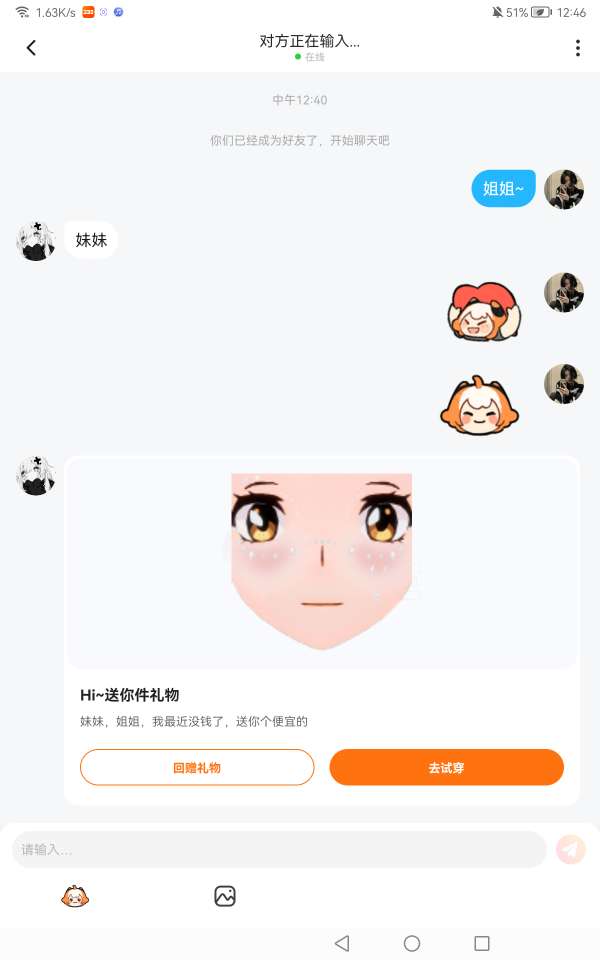The width and height of the screenshot is (600, 960).
Task: Tap 去试穿 to try on the gift
Action: [x=446, y=768]
